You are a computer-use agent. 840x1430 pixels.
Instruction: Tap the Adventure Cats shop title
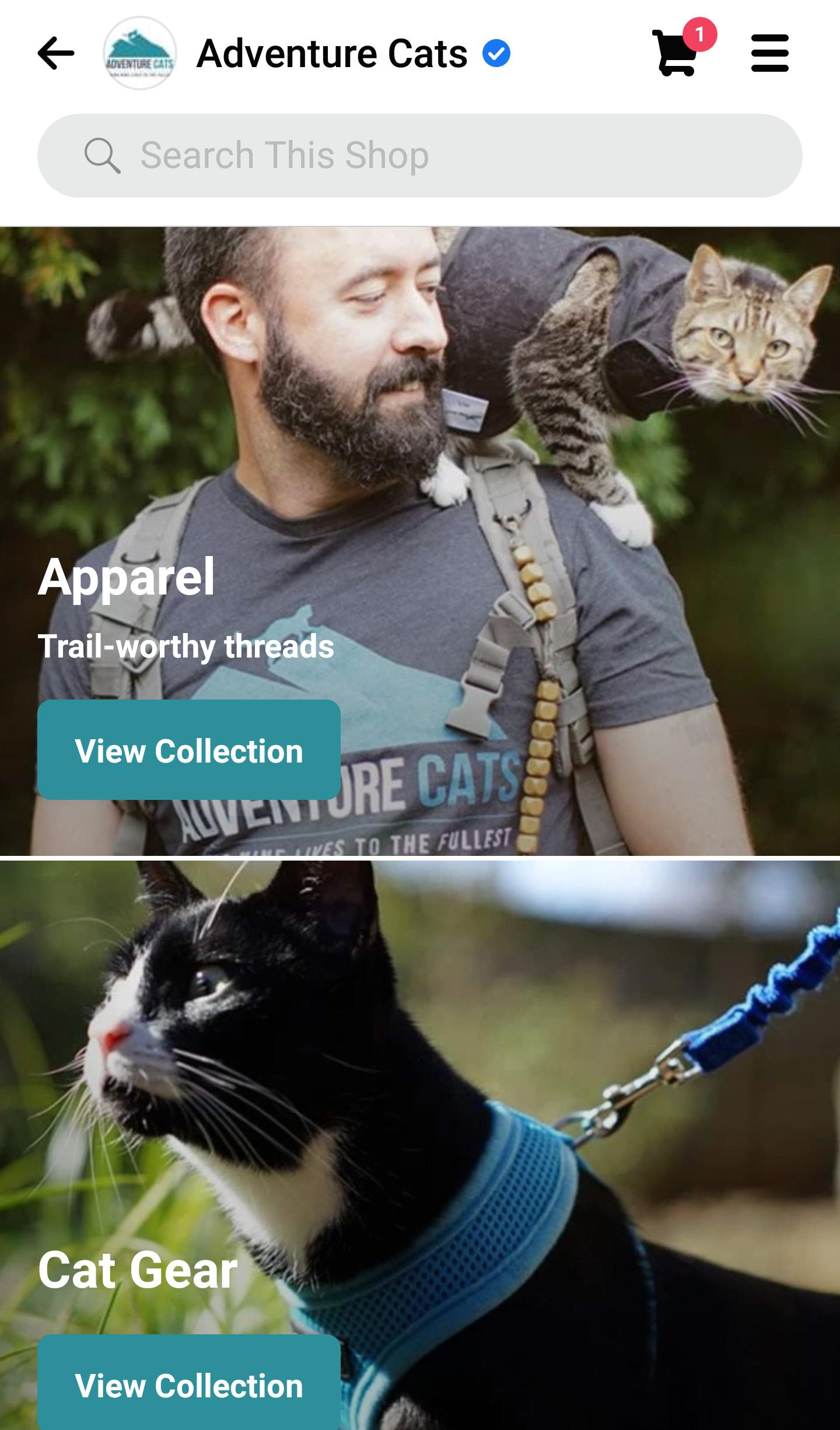[x=332, y=53]
